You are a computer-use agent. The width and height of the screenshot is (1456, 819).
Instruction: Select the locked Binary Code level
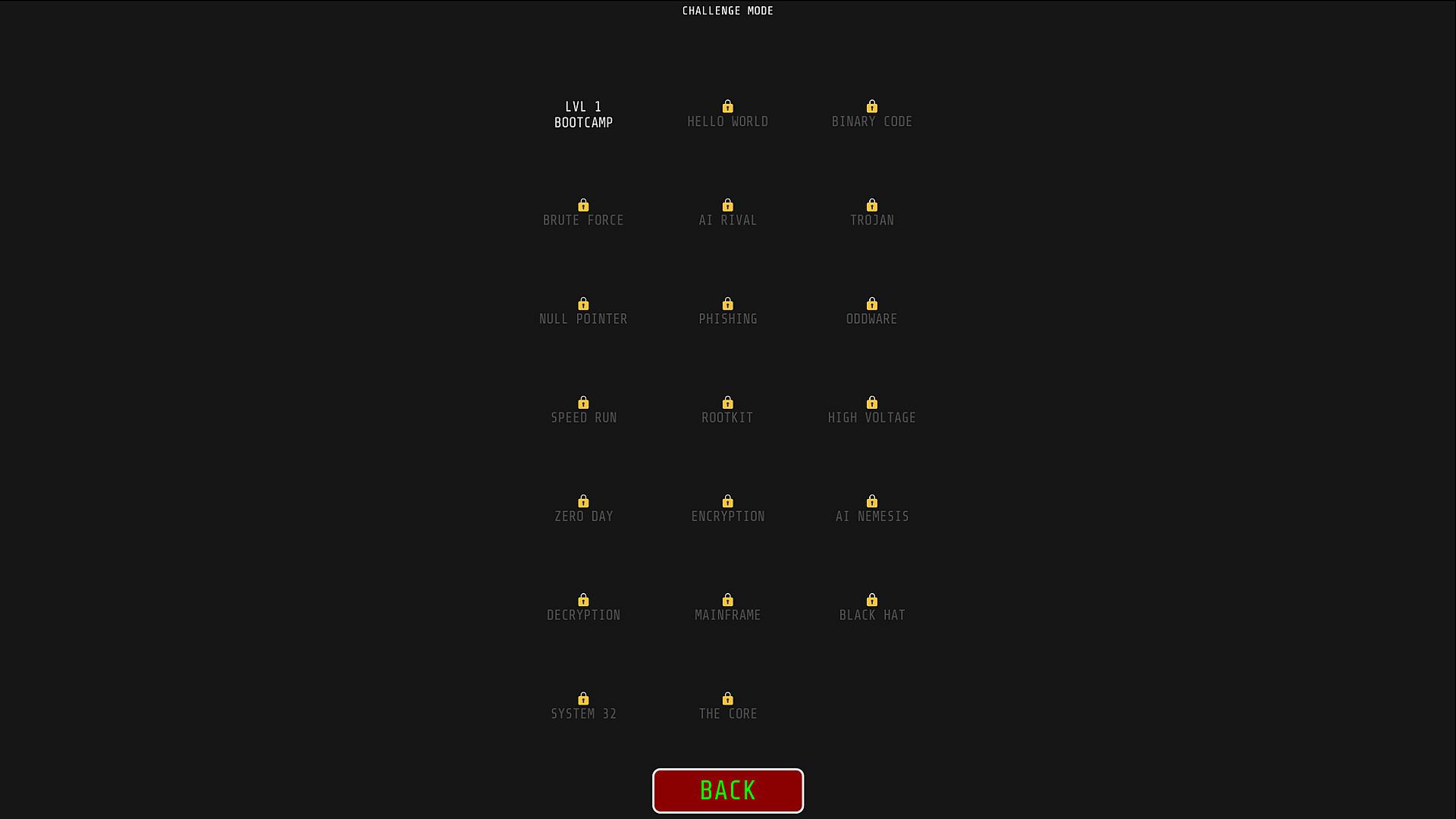click(x=871, y=115)
